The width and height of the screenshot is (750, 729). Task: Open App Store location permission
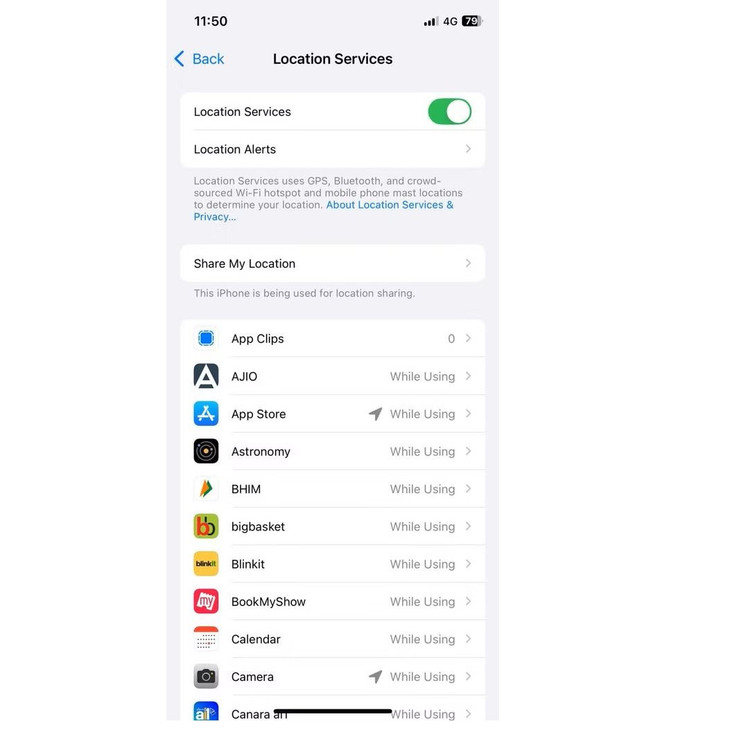click(332, 414)
